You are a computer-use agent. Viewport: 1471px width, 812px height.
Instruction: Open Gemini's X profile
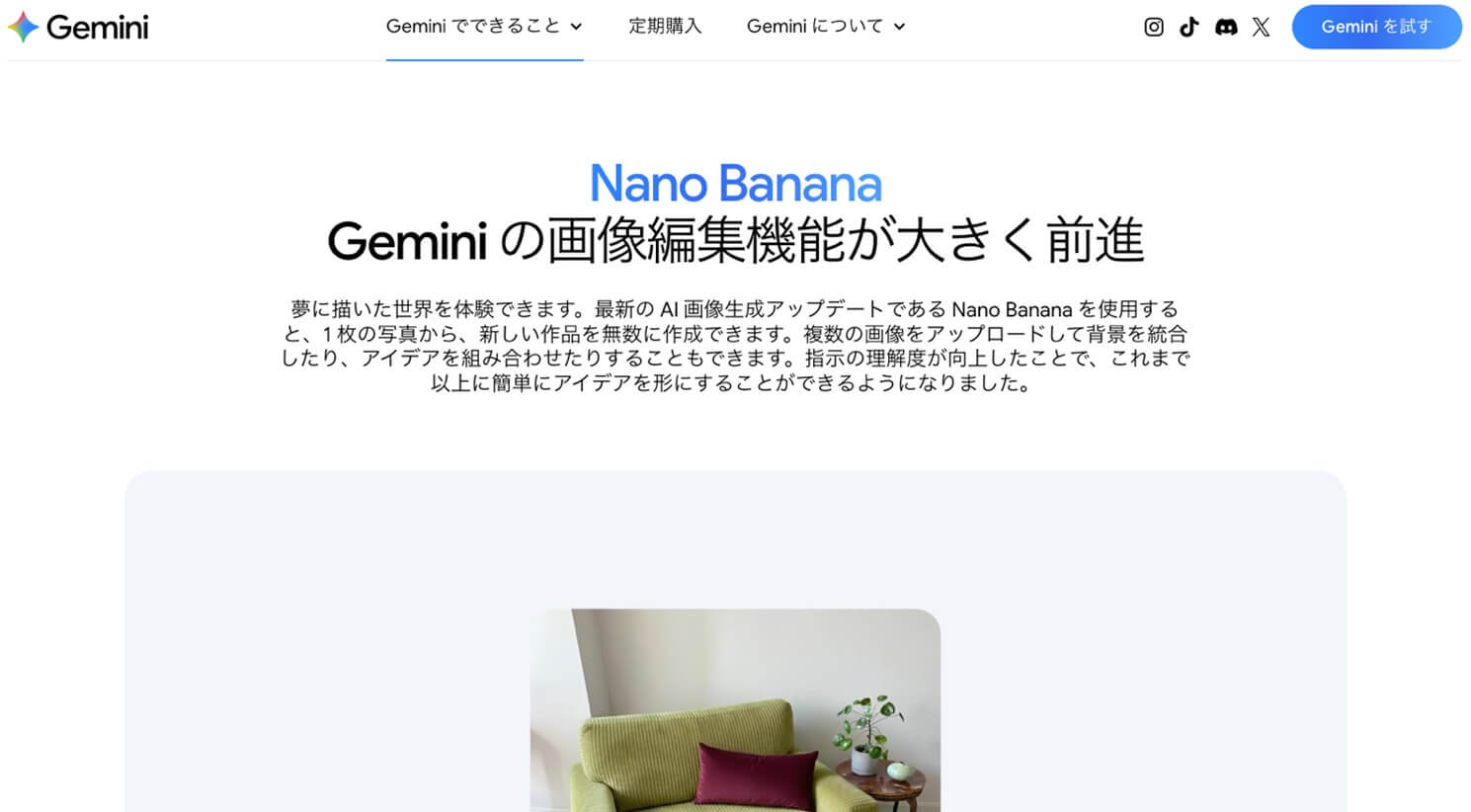click(x=1261, y=27)
